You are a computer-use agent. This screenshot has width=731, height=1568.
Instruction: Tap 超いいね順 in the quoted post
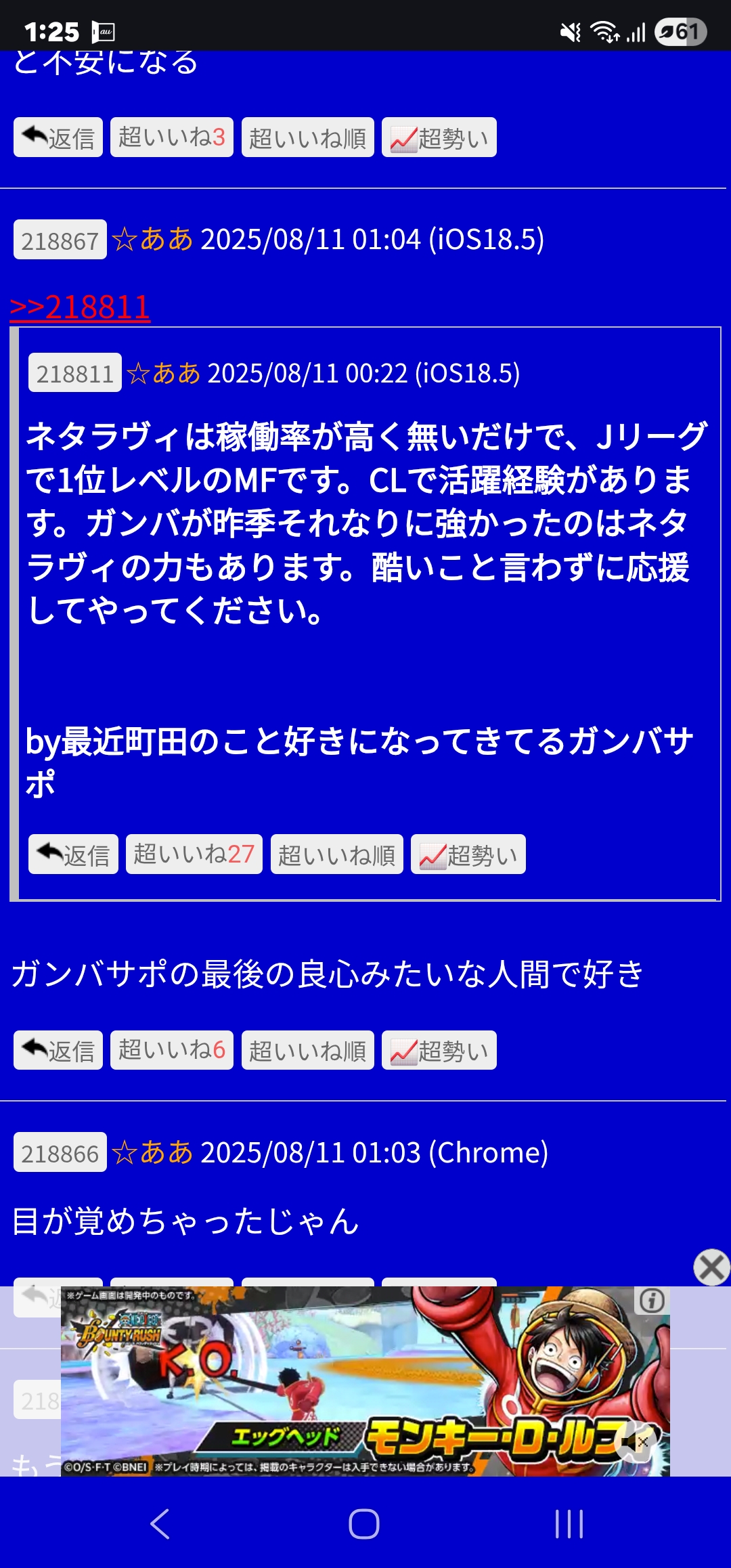337,854
